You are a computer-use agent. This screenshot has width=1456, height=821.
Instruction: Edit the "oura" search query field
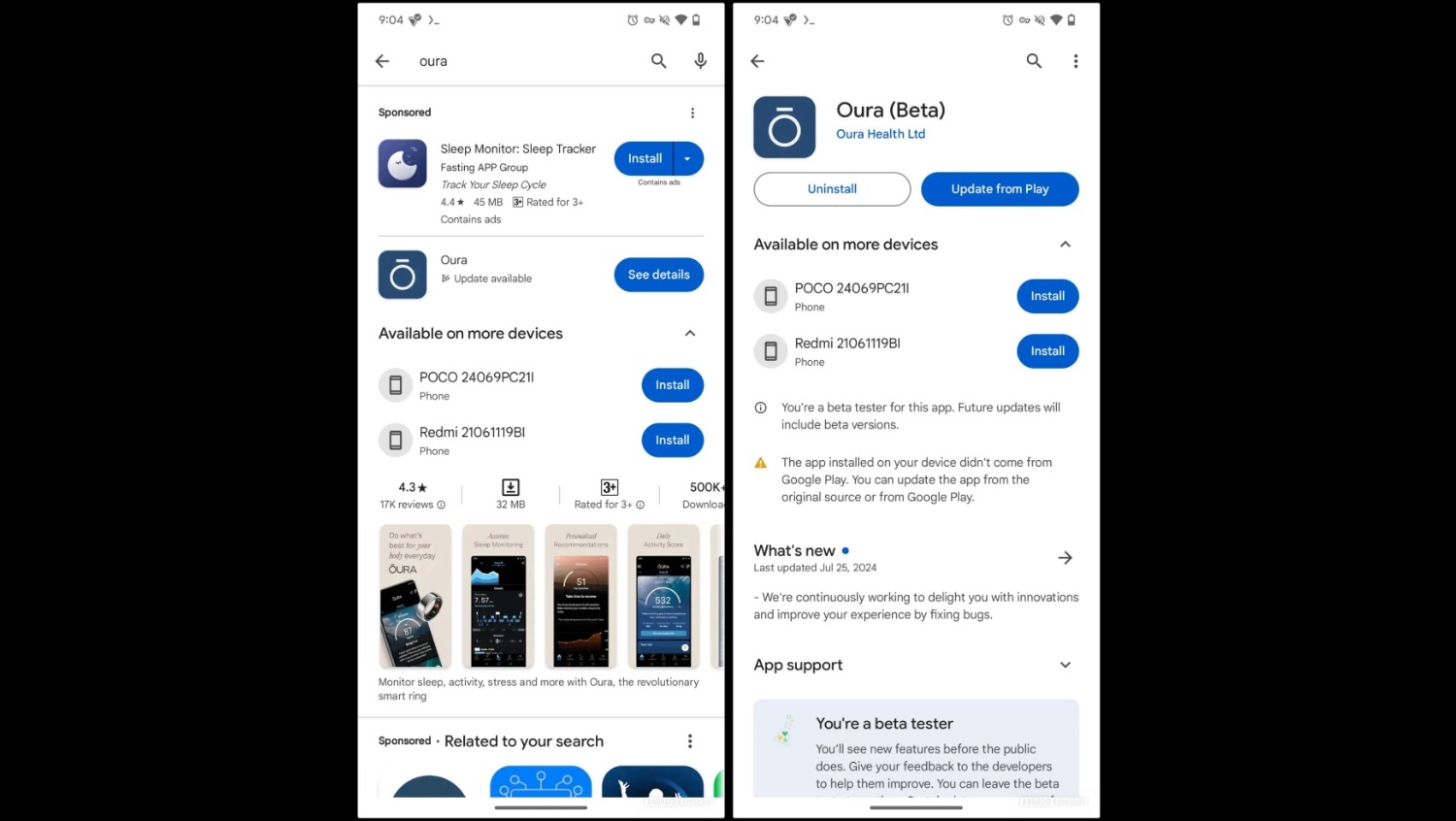(x=524, y=61)
